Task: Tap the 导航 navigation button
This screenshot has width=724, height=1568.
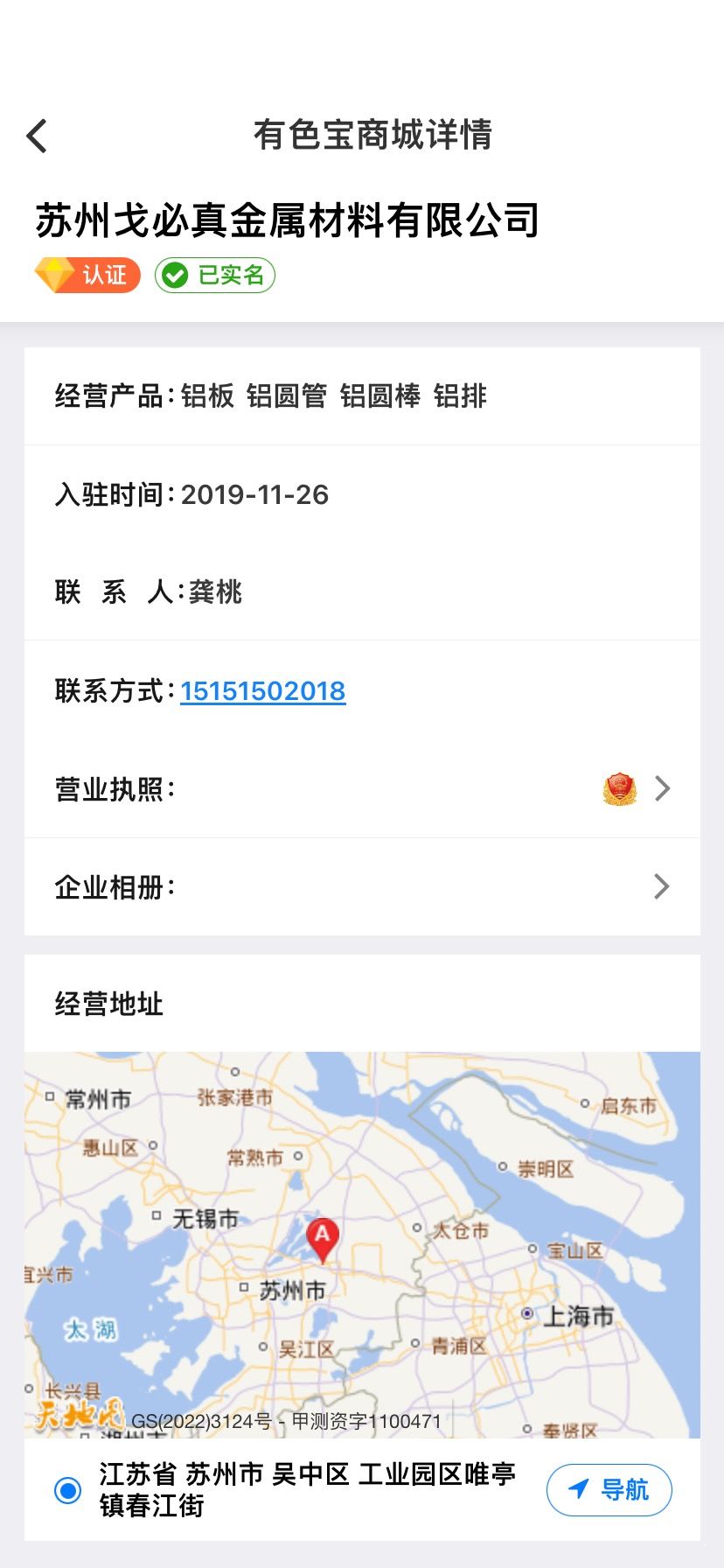Action: tap(609, 1489)
